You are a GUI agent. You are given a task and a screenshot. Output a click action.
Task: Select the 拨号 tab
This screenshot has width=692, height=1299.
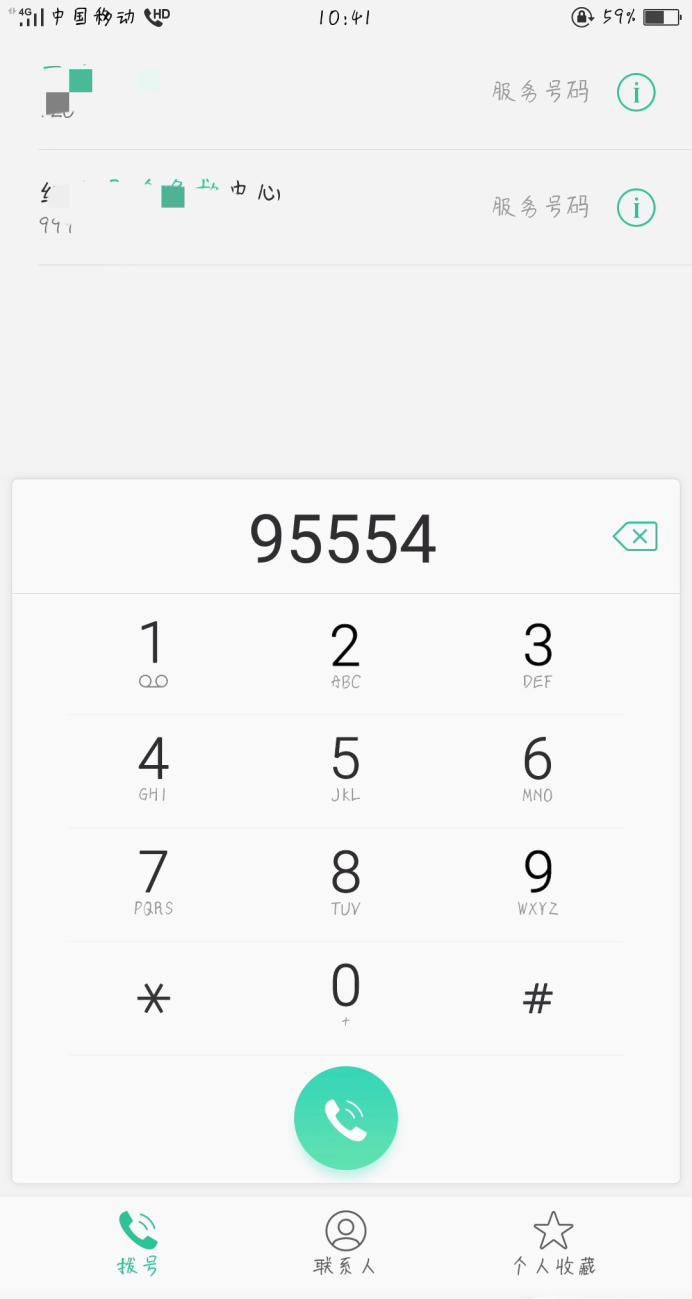pyautogui.click(x=138, y=1243)
